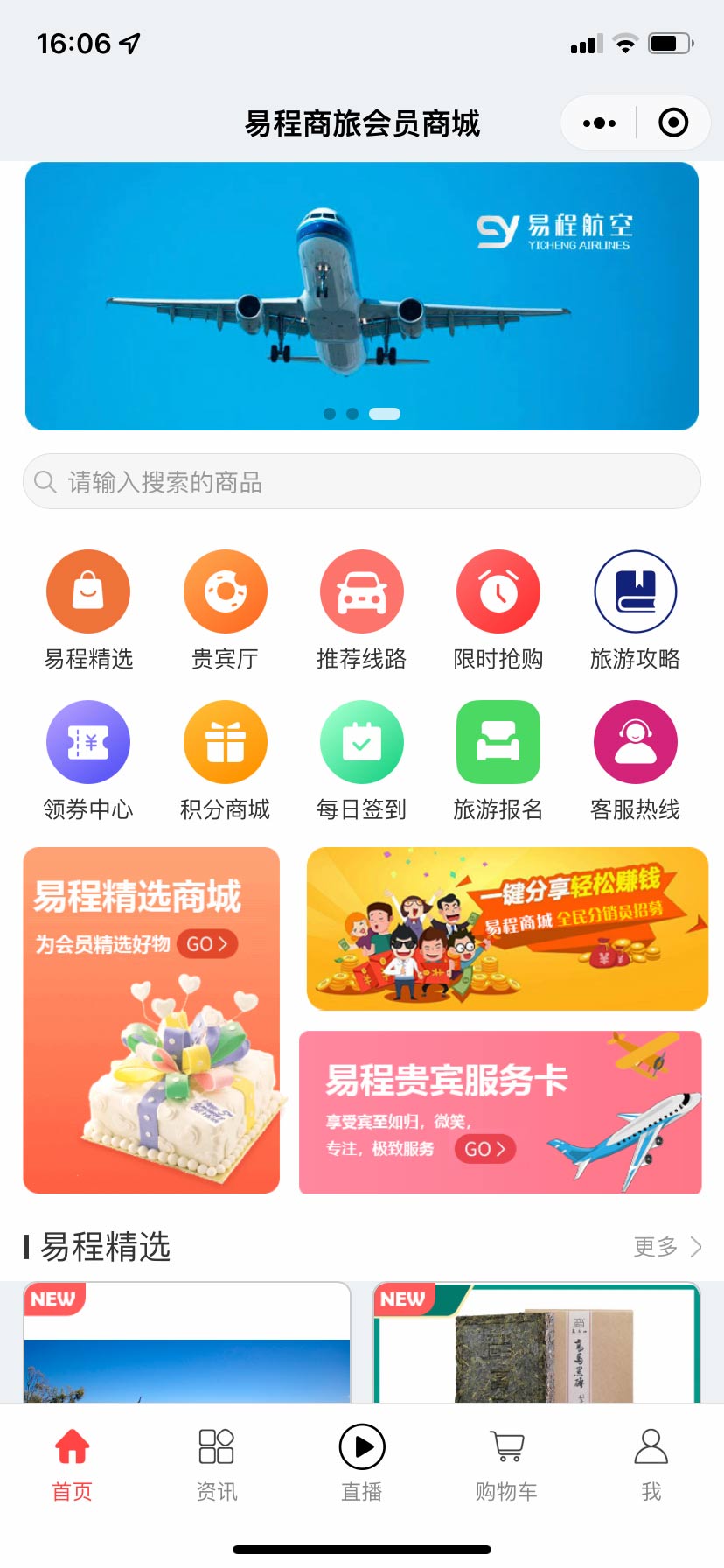
Task: Open the 易程航空 airplane banner
Action: (x=362, y=296)
